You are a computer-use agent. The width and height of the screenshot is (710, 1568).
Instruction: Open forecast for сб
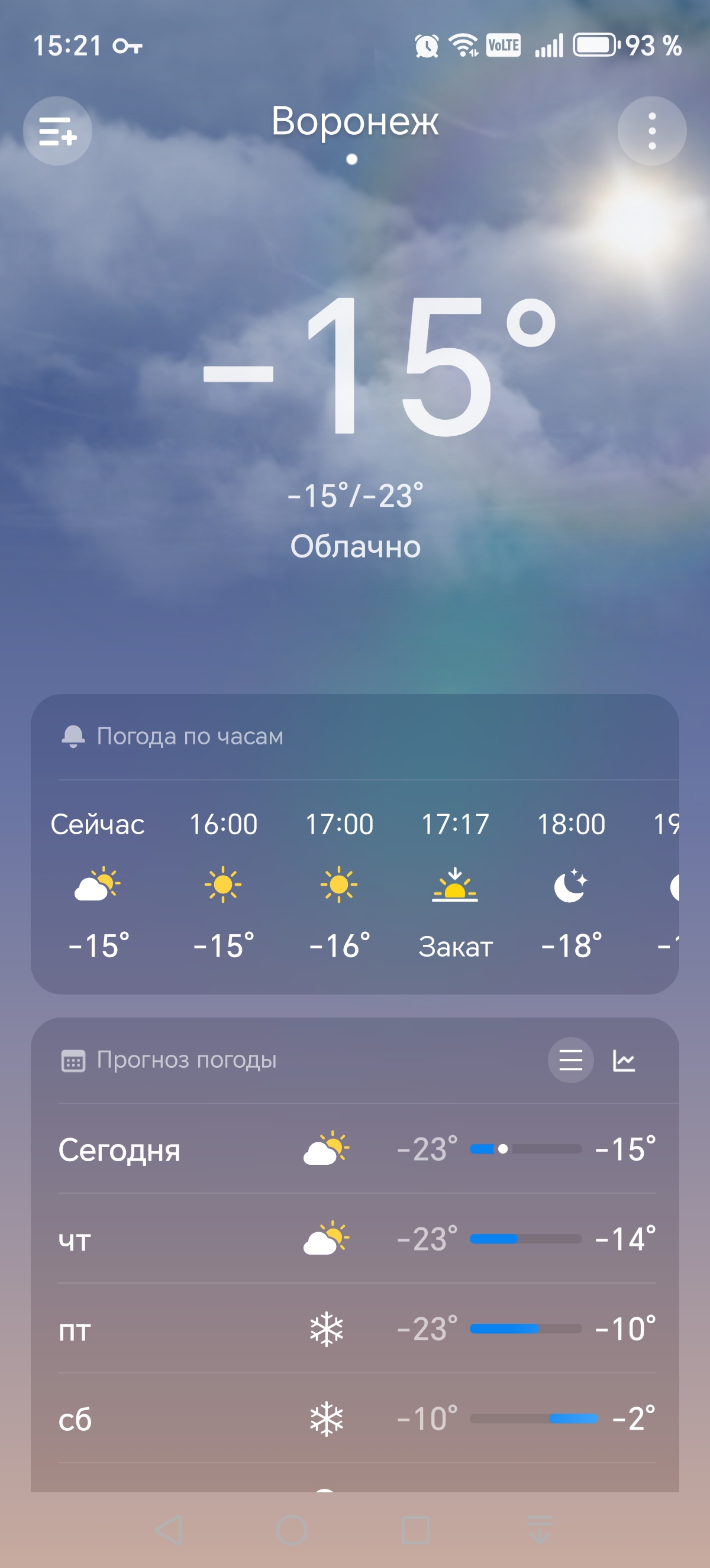tap(356, 1419)
